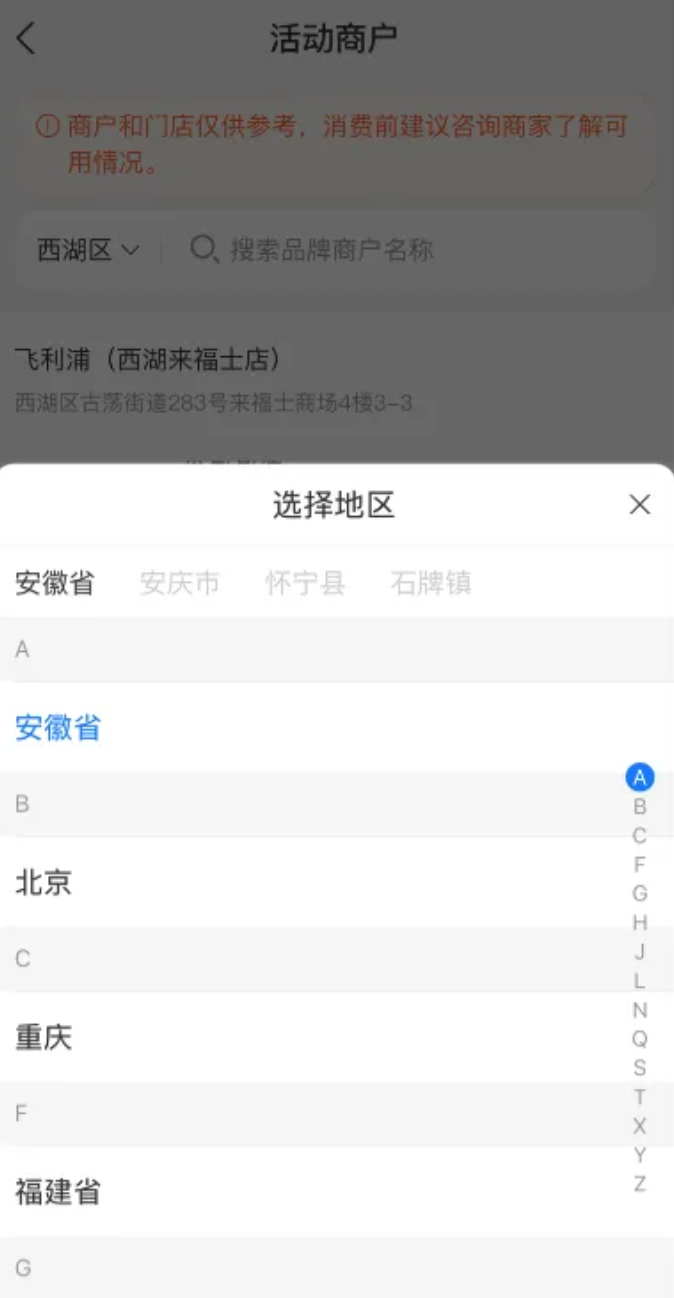Select 安徽省 in the region list
Image resolution: width=674 pixels, height=1298 pixels.
tap(58, 727)
